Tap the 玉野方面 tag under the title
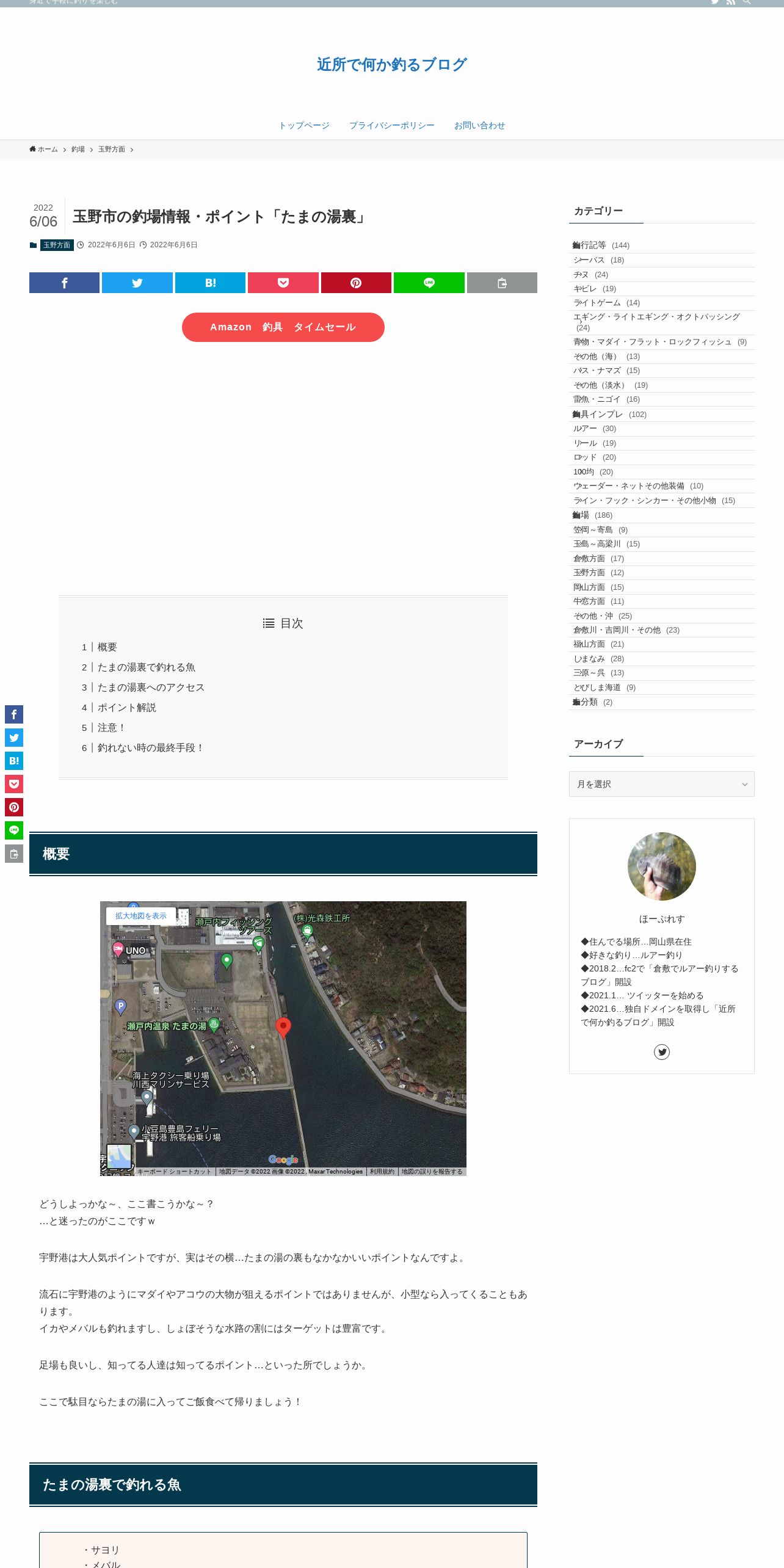This screenshot has width=784, height=1568. pos(57,245)
